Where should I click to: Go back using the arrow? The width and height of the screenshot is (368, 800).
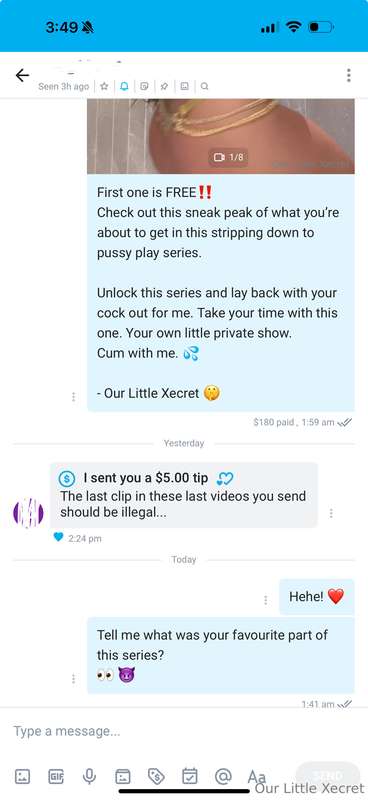[x=22, y=76]
